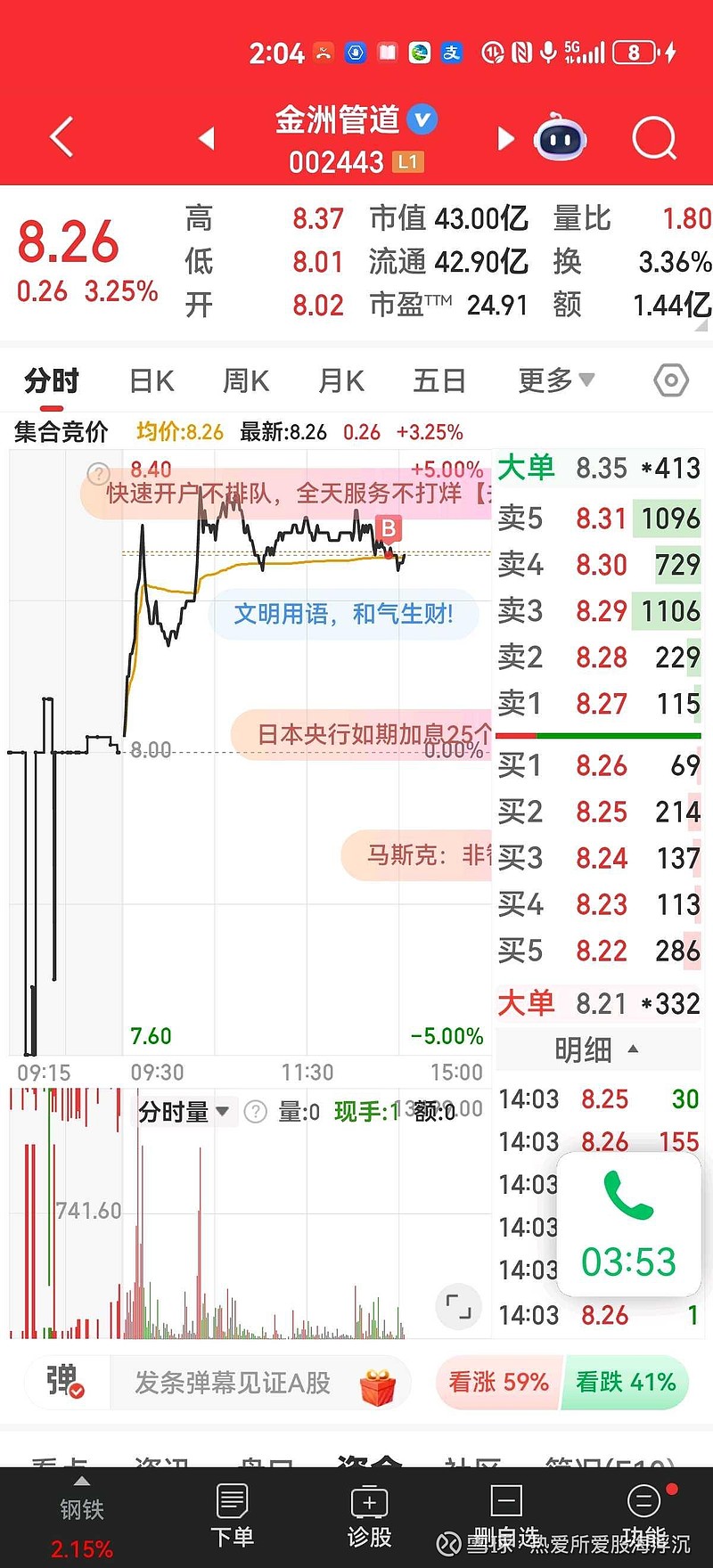Click the search magnifier icon

click(x=654, y=138)
